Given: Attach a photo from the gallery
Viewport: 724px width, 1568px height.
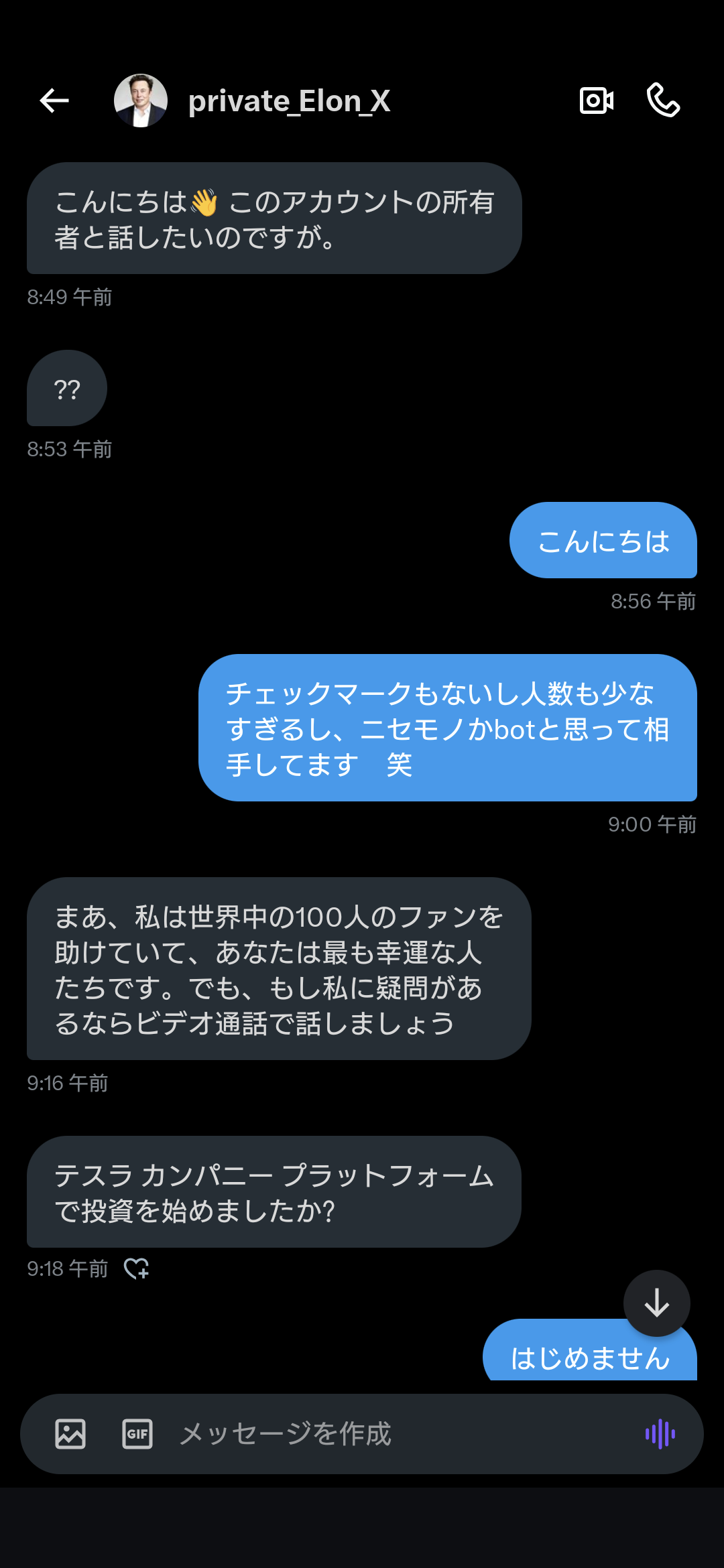Looking at the screenshot, I should click(70, 1434).
